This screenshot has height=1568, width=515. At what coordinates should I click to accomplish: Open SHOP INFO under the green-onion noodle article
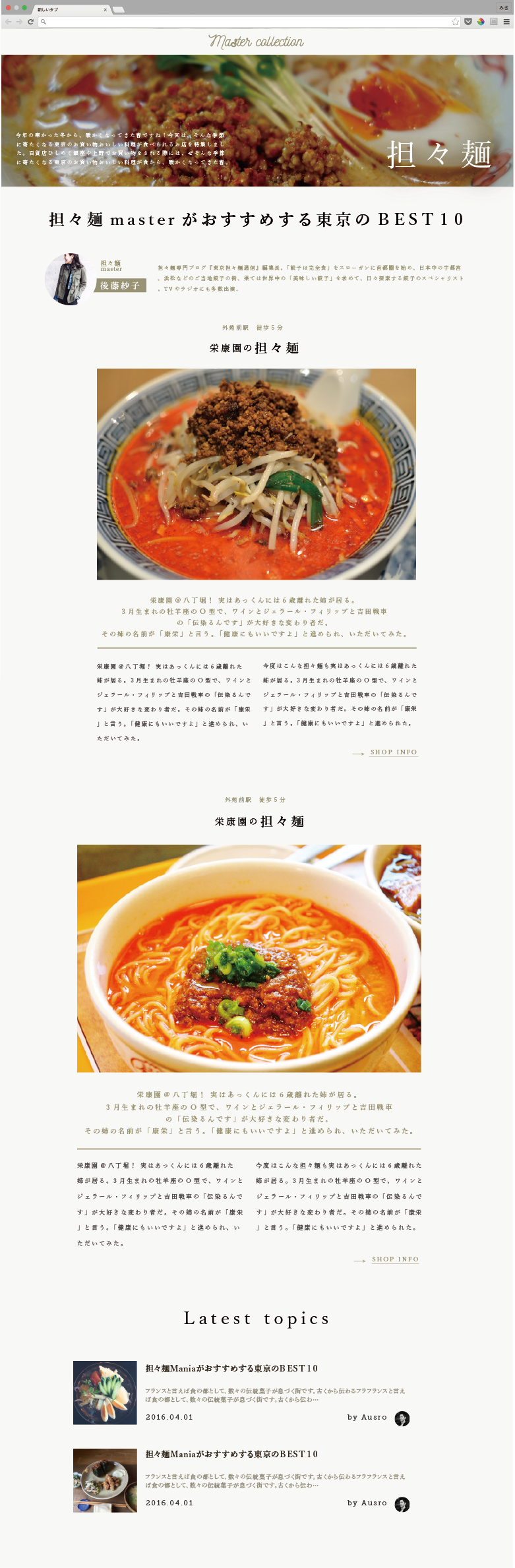click(x=395, y=1259)
